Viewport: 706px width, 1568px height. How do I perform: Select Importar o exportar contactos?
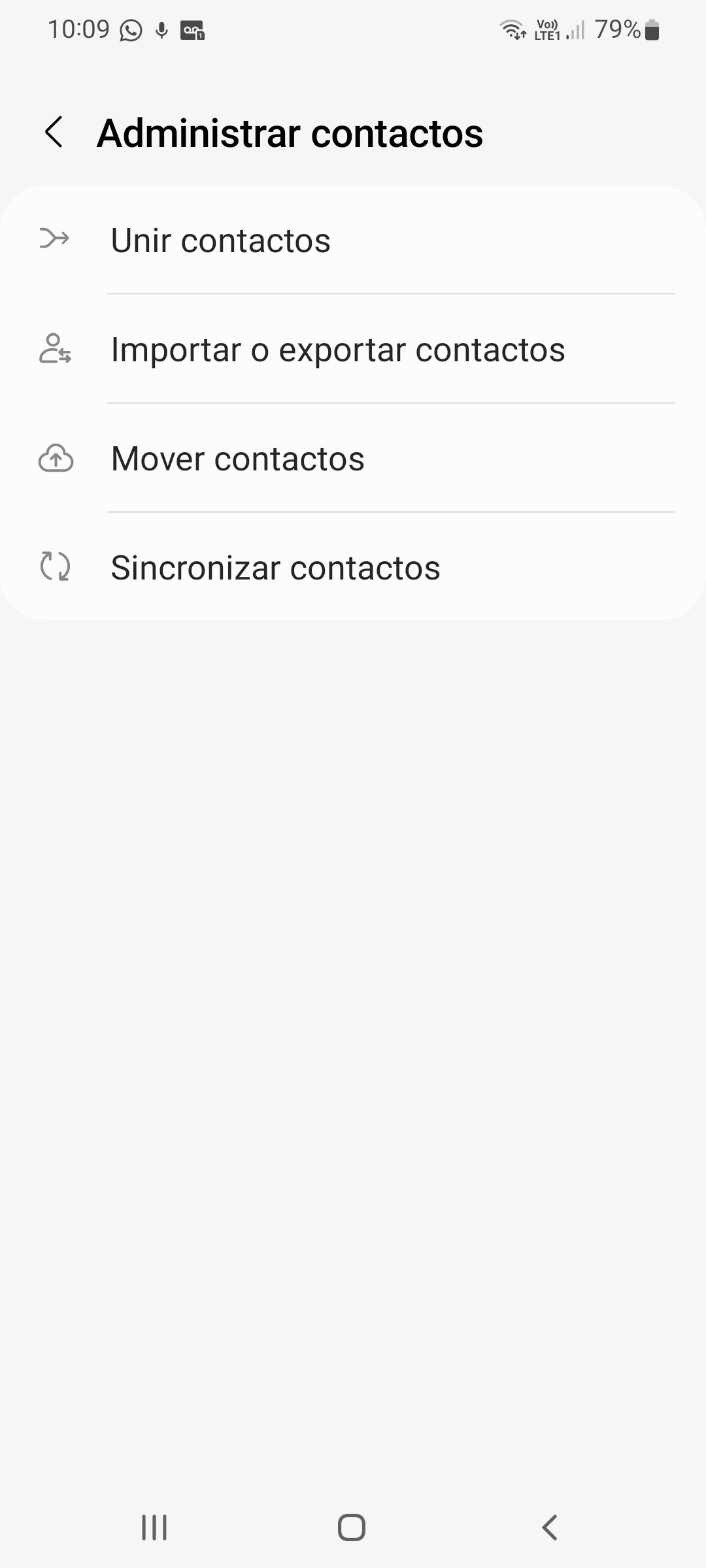click(x=337, y=349)
